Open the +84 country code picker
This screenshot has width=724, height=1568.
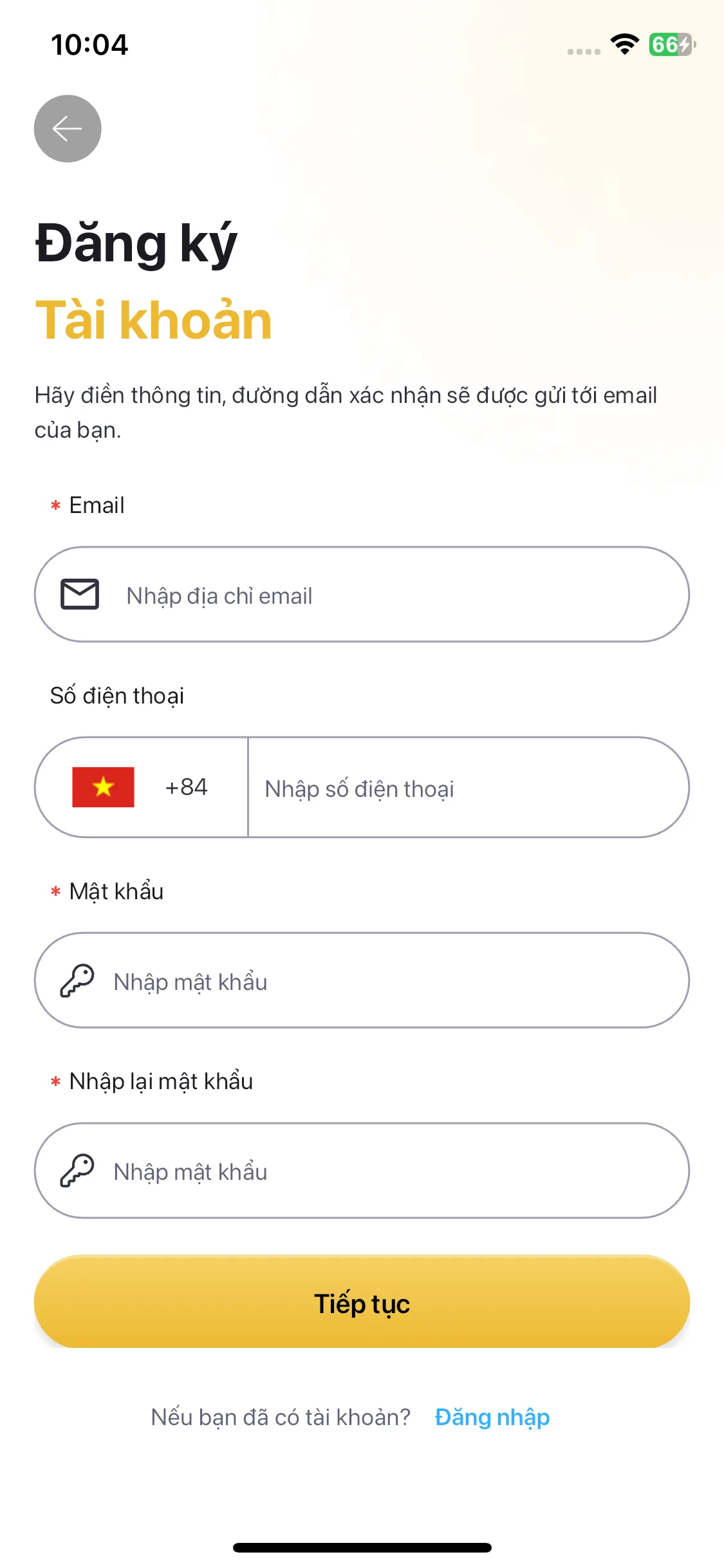[x=142, y=787]
